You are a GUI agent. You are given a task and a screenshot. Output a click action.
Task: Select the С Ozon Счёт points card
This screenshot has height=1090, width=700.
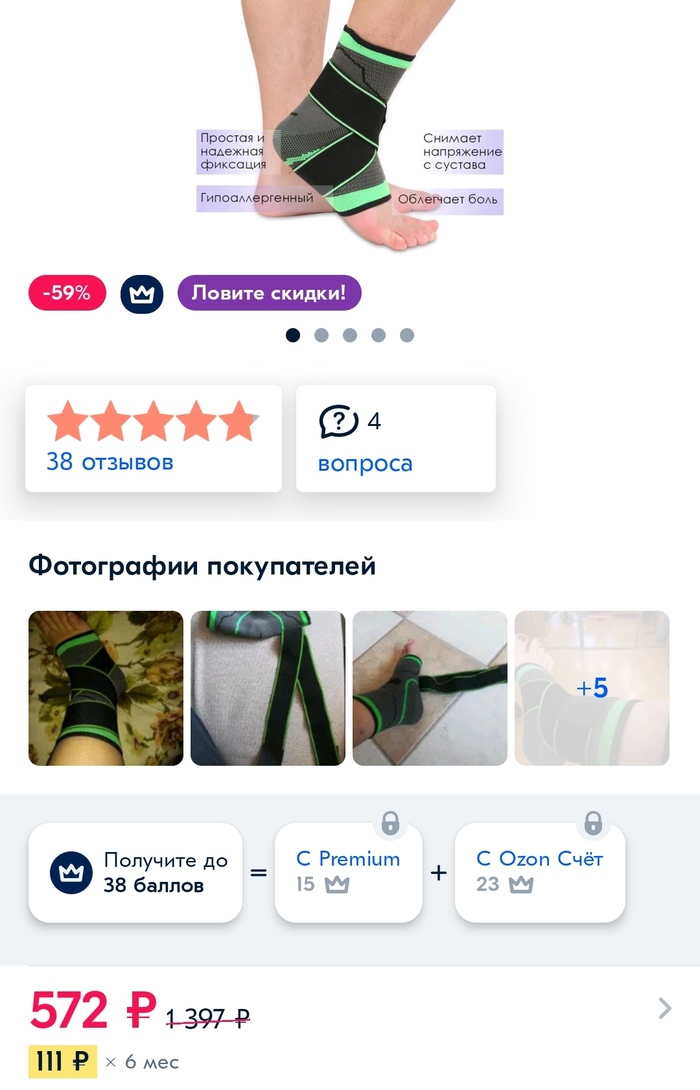click(540, 872)
